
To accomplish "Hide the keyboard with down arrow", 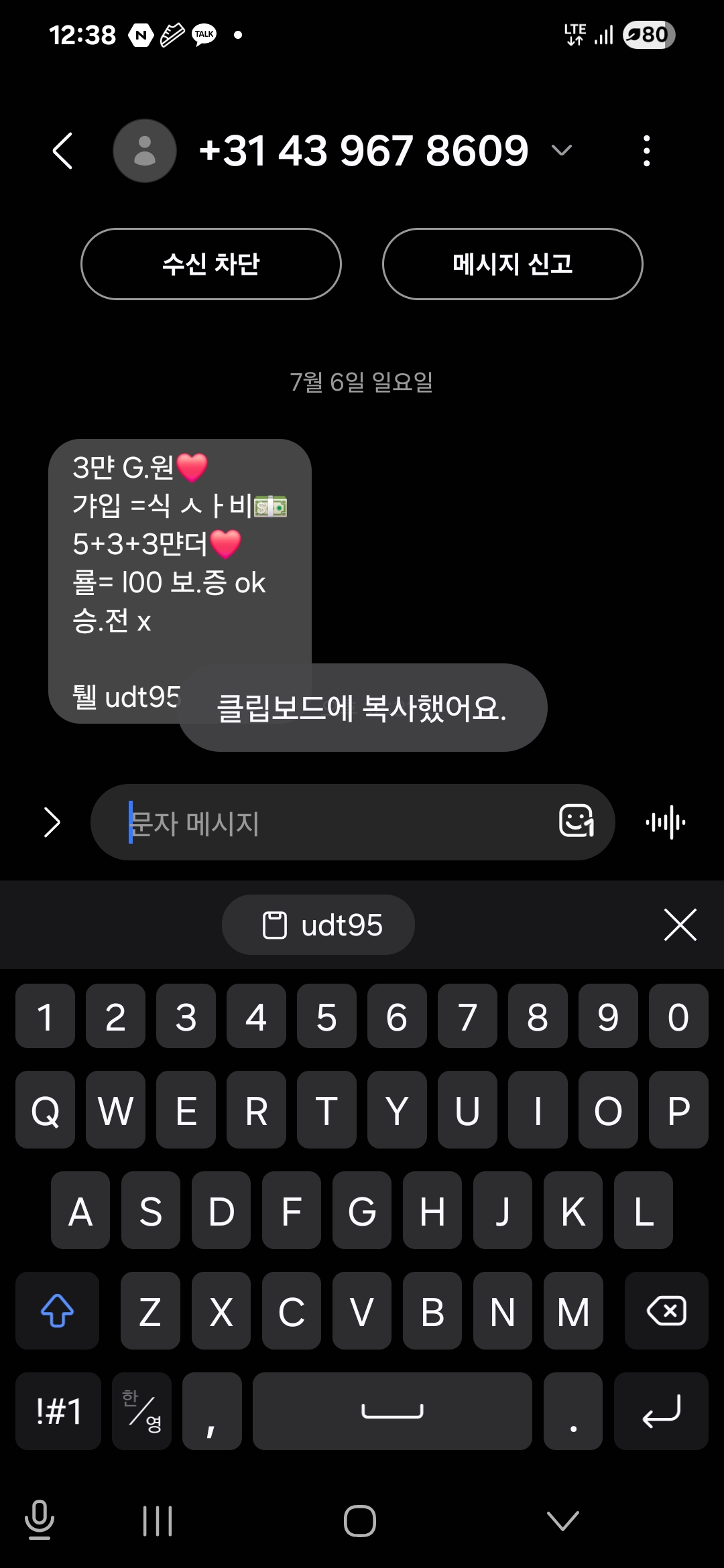I will tap(563, 1520).
